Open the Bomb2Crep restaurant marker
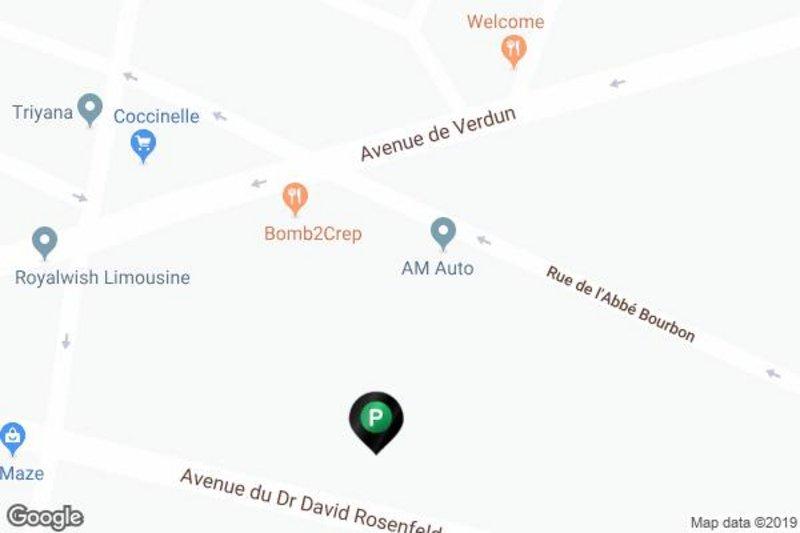Viewport: 800px width, 533px height. click(x=294, y=198)
